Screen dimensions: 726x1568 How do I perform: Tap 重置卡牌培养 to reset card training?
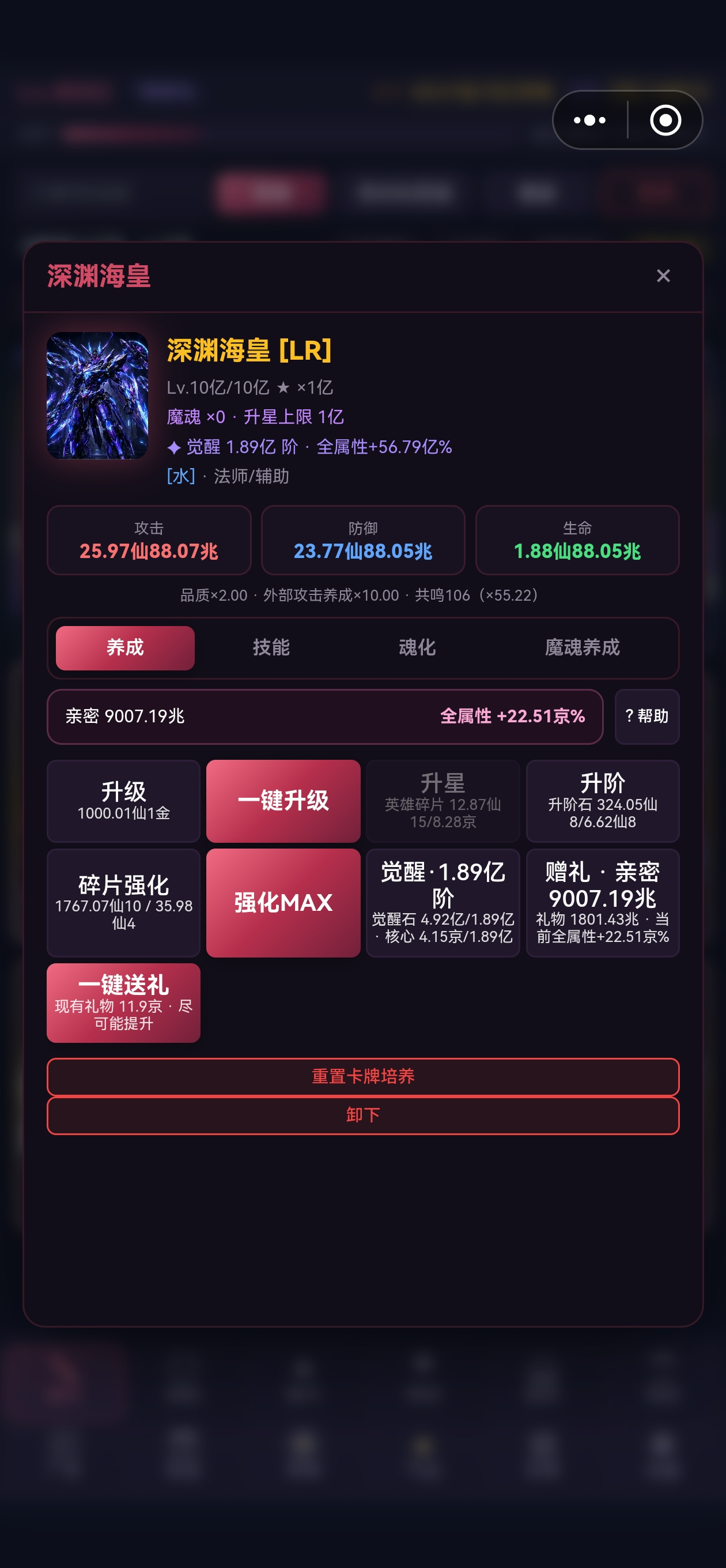click(x=364, y=1077)
